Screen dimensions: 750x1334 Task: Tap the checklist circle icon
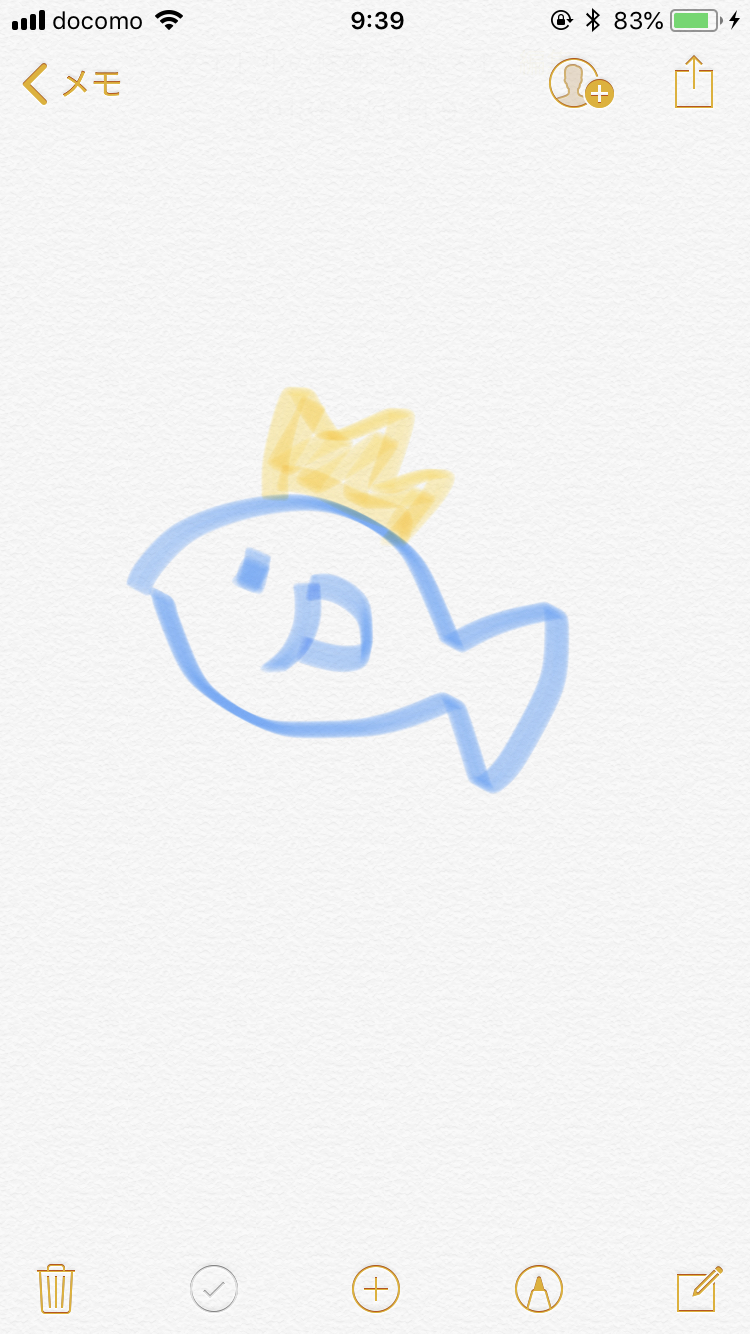click(214, 1288)
